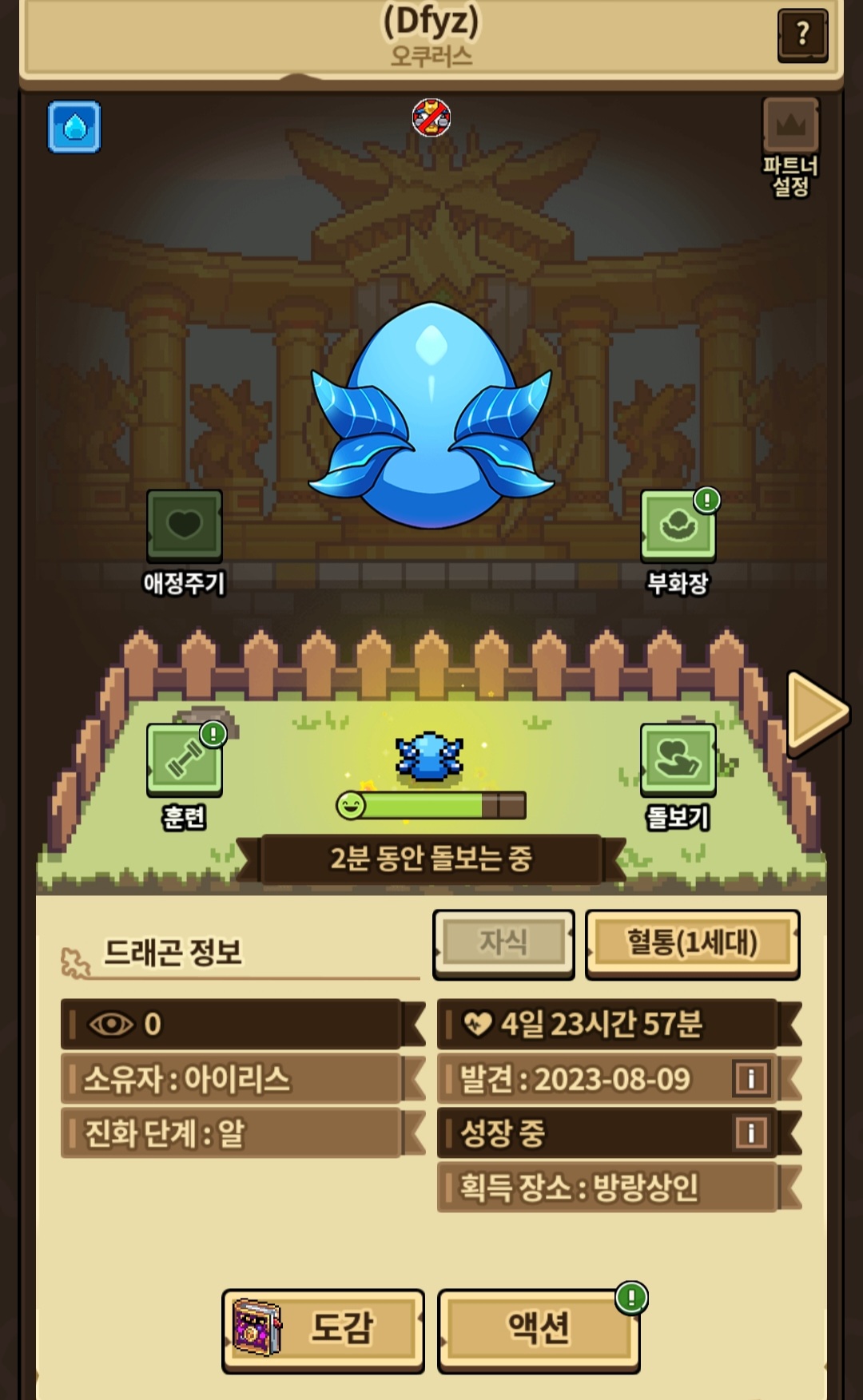The image size is (863, 1400).
Task: Open the 도감 encyclopedia
Action: (x=323, y=1330)
